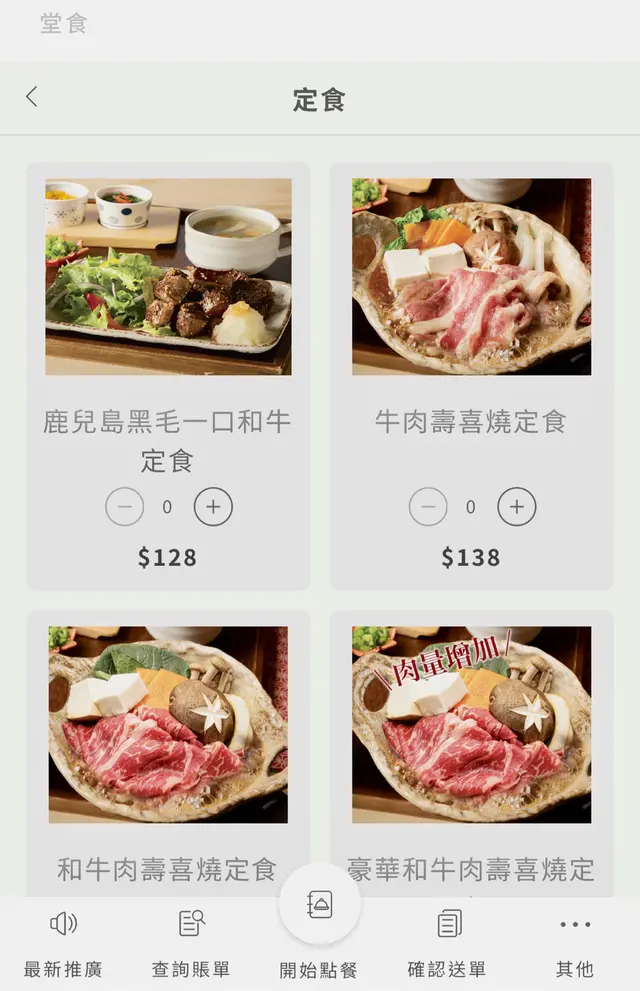Screen dimensions: 640x991
Task: Decrease quantity of 鹿兒島黑毛一口和牛定食
Action: (x=125, y=507)
